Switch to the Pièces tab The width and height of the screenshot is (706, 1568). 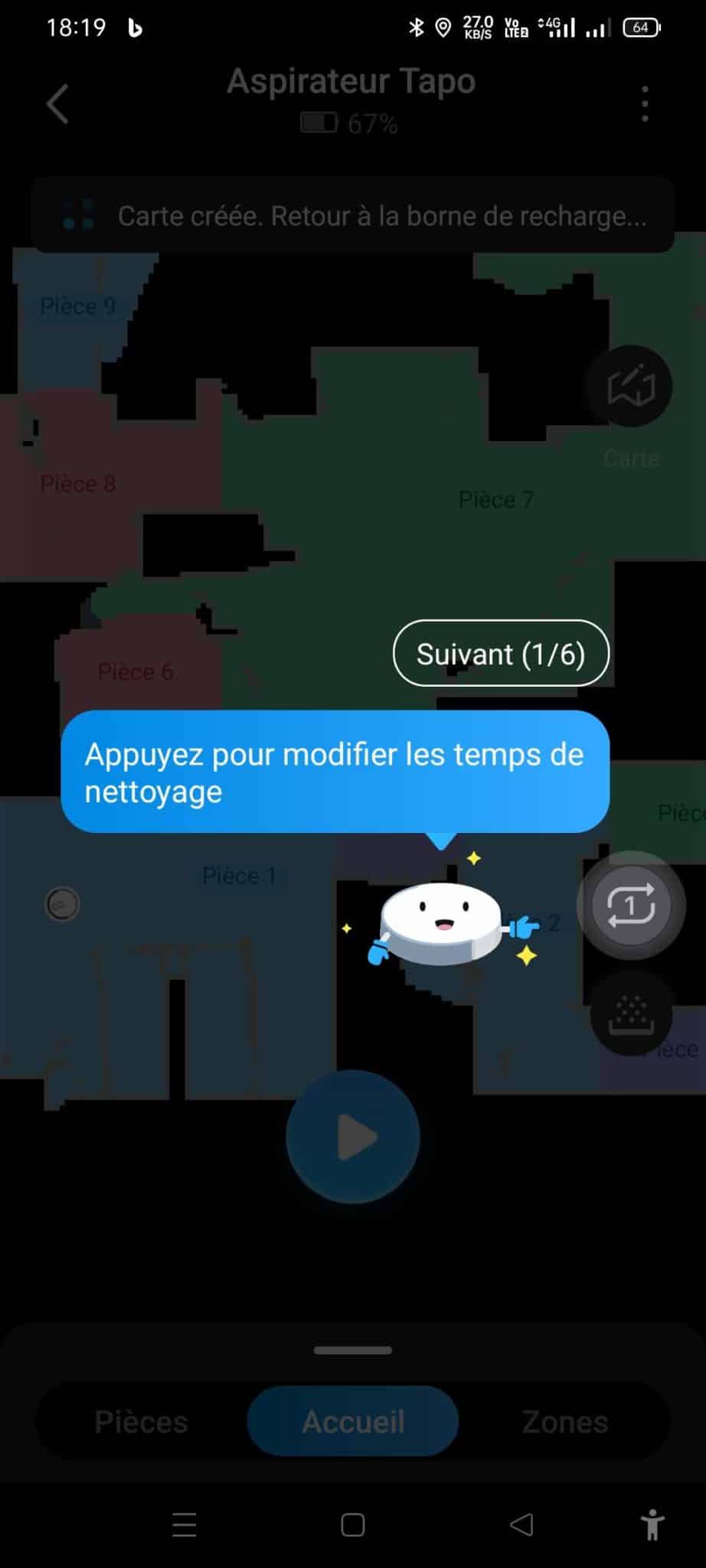click(141, 1422)
